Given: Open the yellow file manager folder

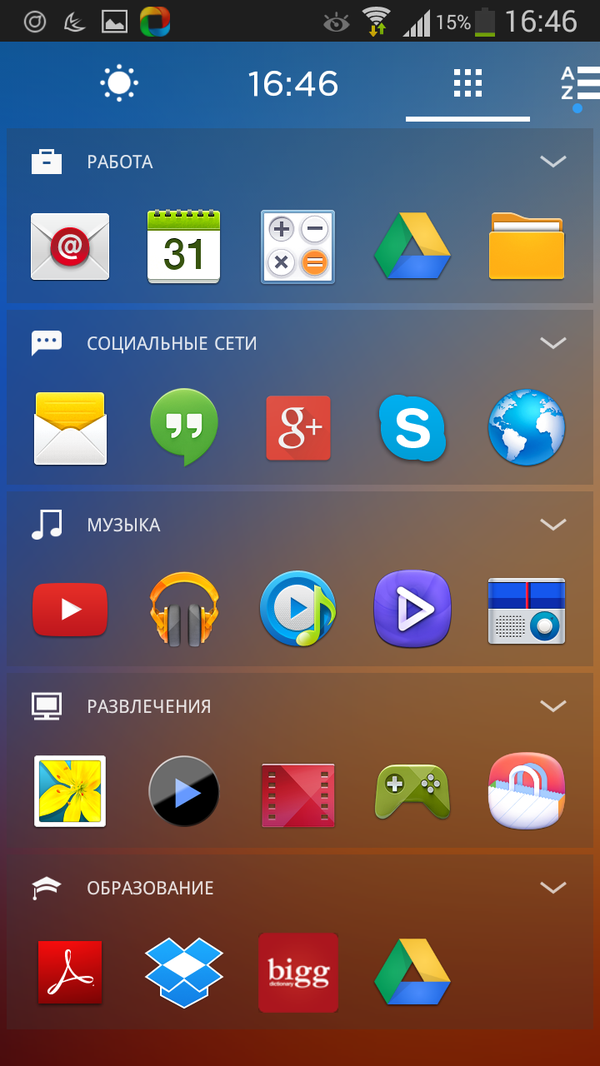Looking at the screenshot, I should pos(526,246).
